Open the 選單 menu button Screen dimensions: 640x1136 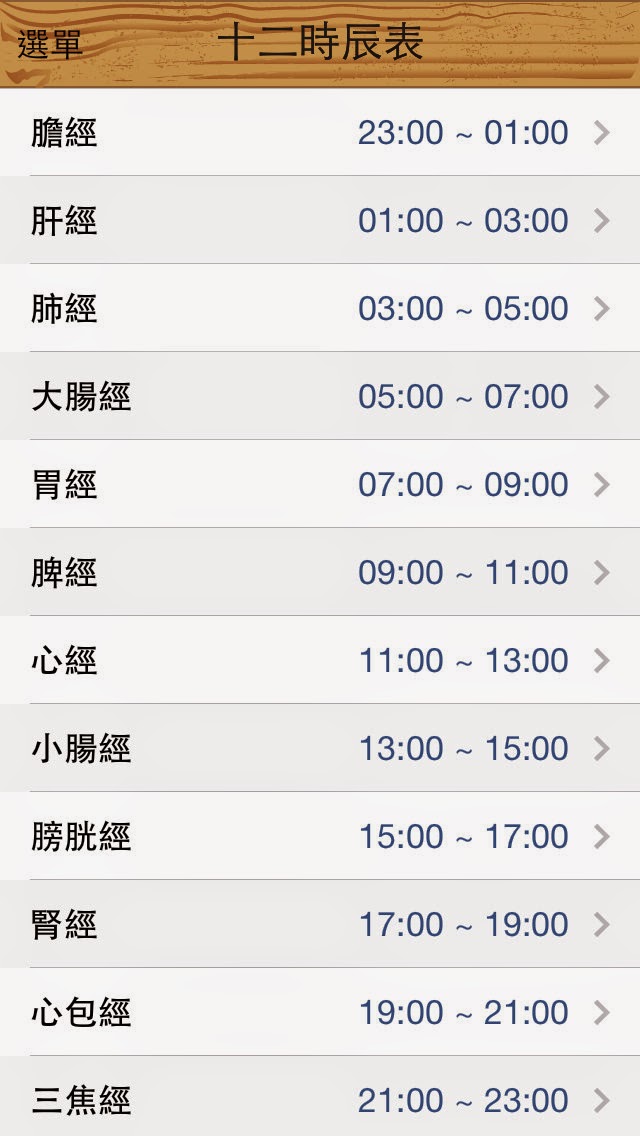coord(50,45)
